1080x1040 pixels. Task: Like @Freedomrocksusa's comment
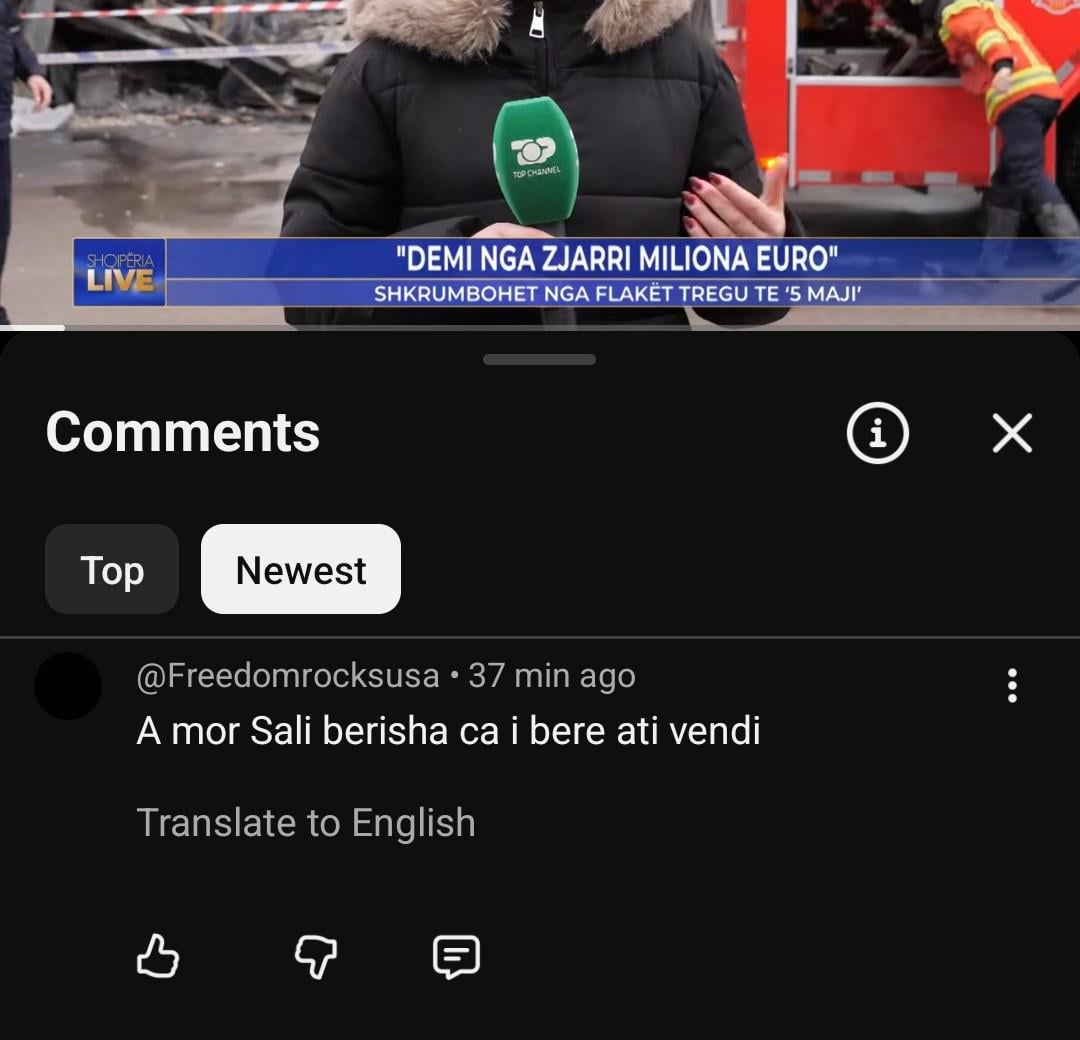coord(157,957)
